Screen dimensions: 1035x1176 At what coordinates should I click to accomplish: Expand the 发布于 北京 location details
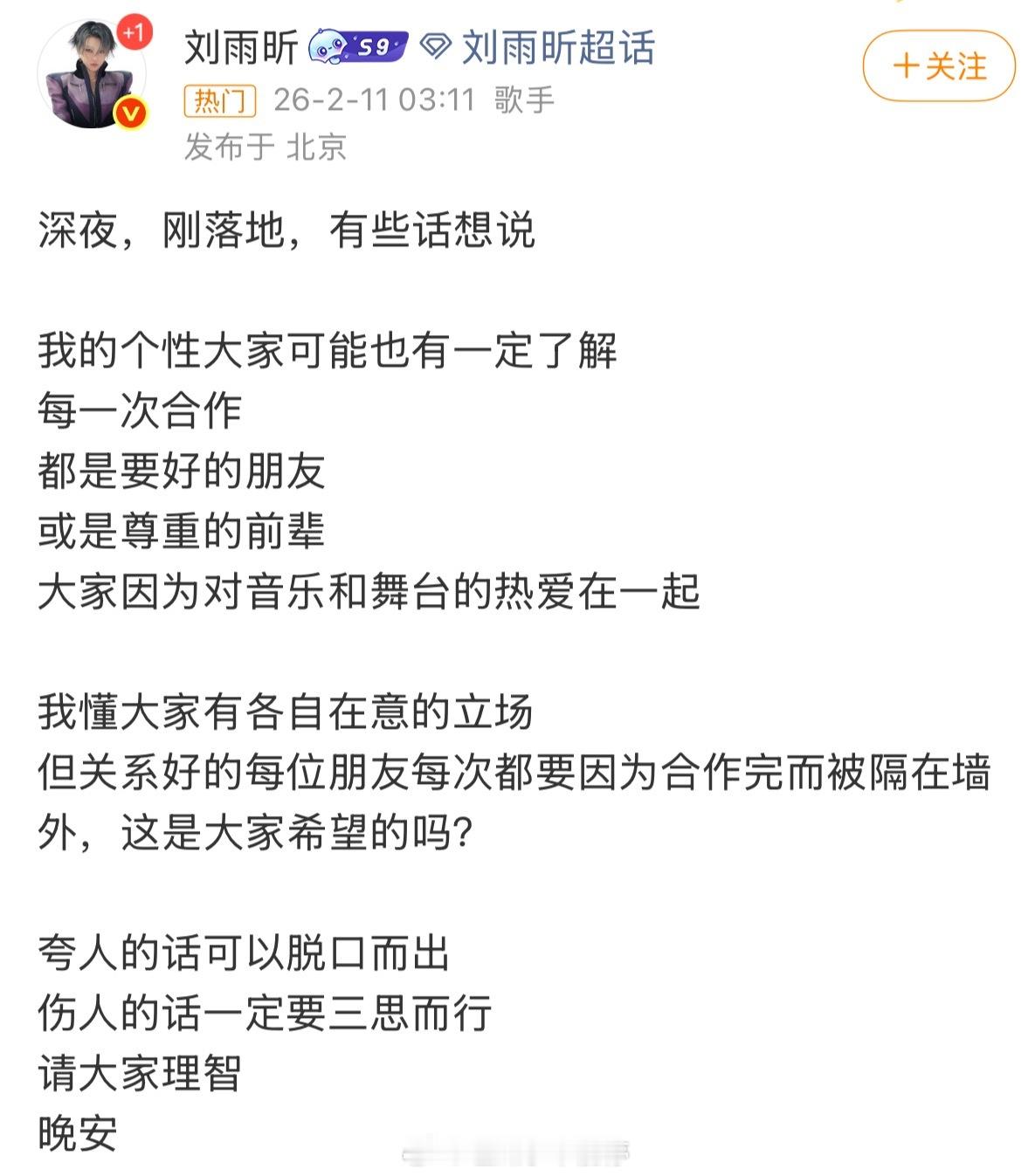tap(266, 148)
